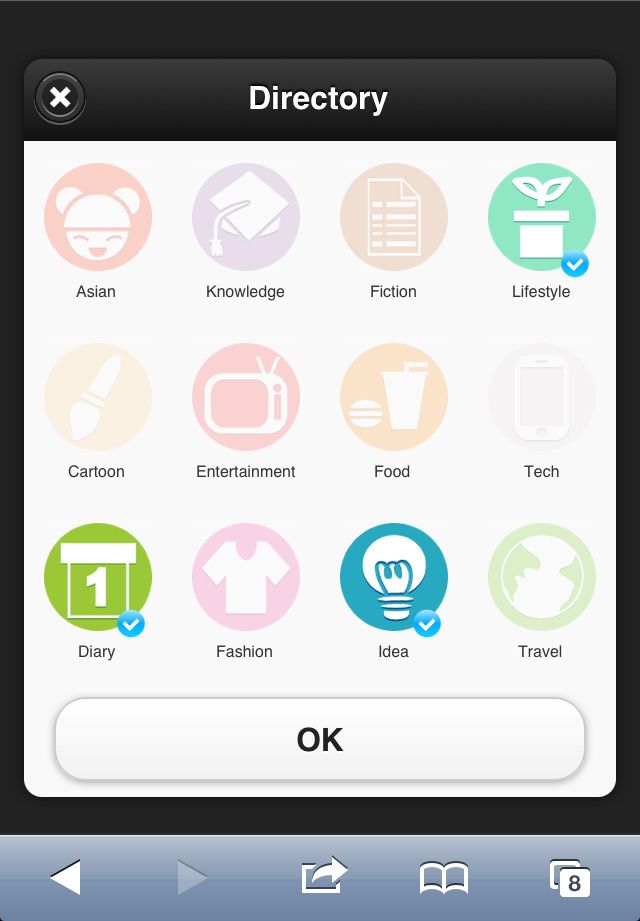Select the Asian category

tap(97, 218)
